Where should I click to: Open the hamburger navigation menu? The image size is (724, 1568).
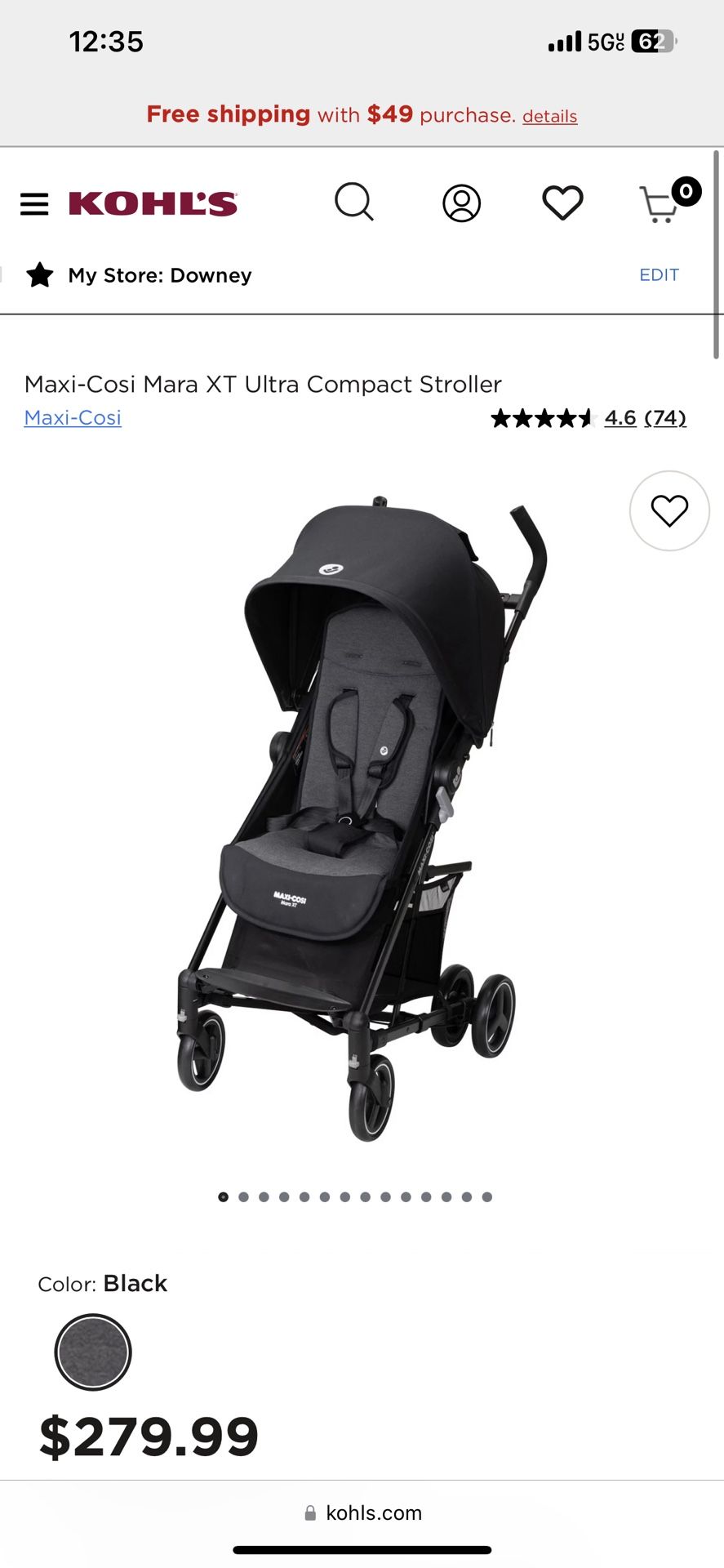[34, 203]
